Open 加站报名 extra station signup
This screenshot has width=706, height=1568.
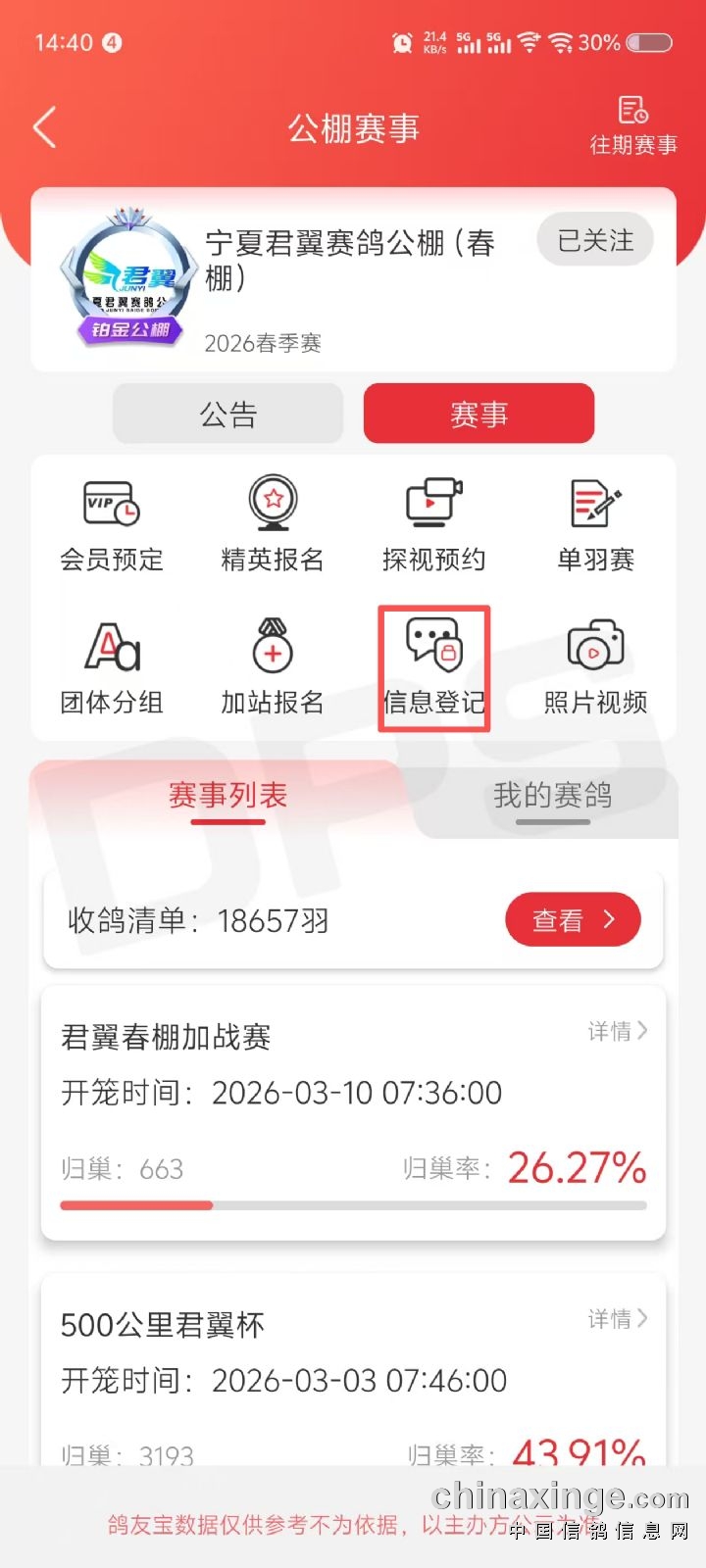[273, 668]
